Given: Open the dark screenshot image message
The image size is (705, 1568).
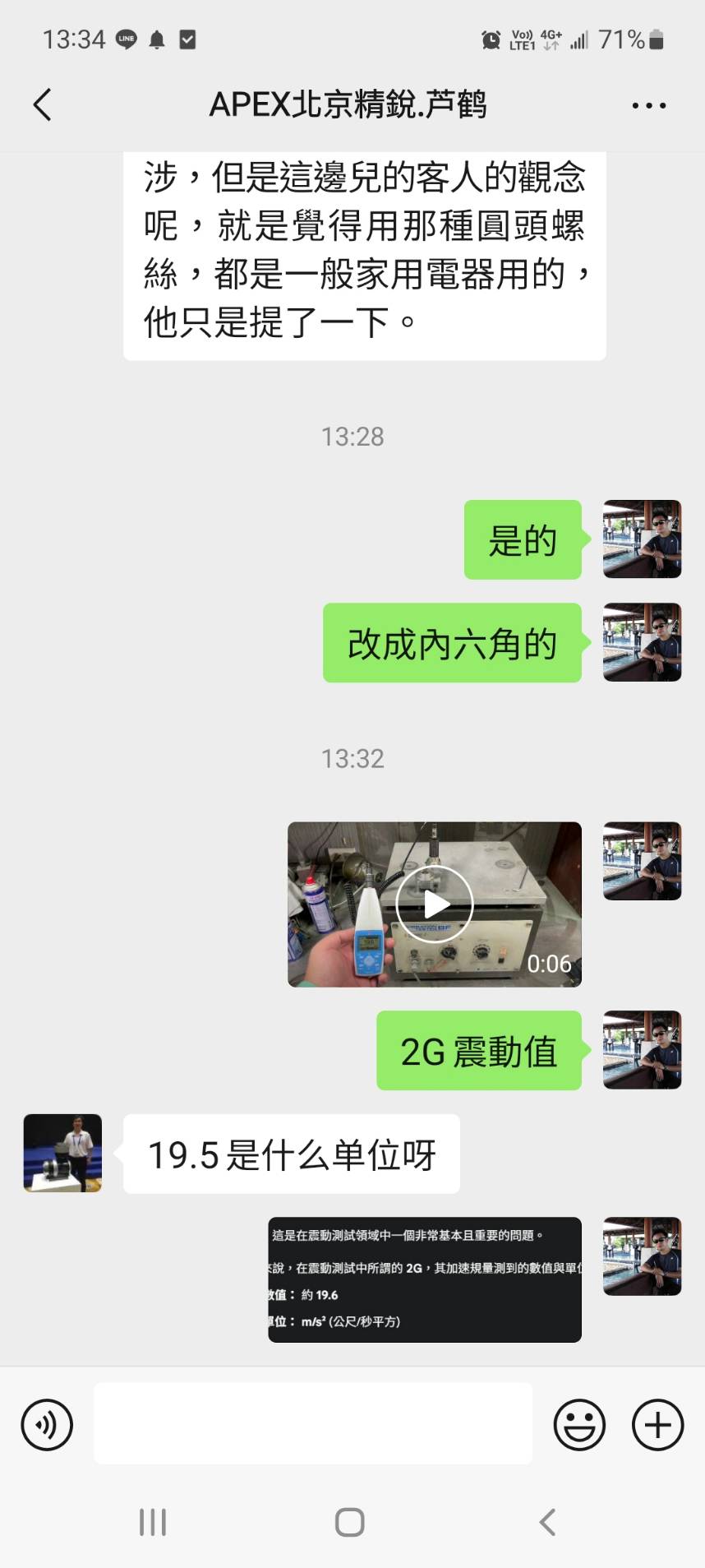Looking at the screenshot, I should coord(425,1279).
